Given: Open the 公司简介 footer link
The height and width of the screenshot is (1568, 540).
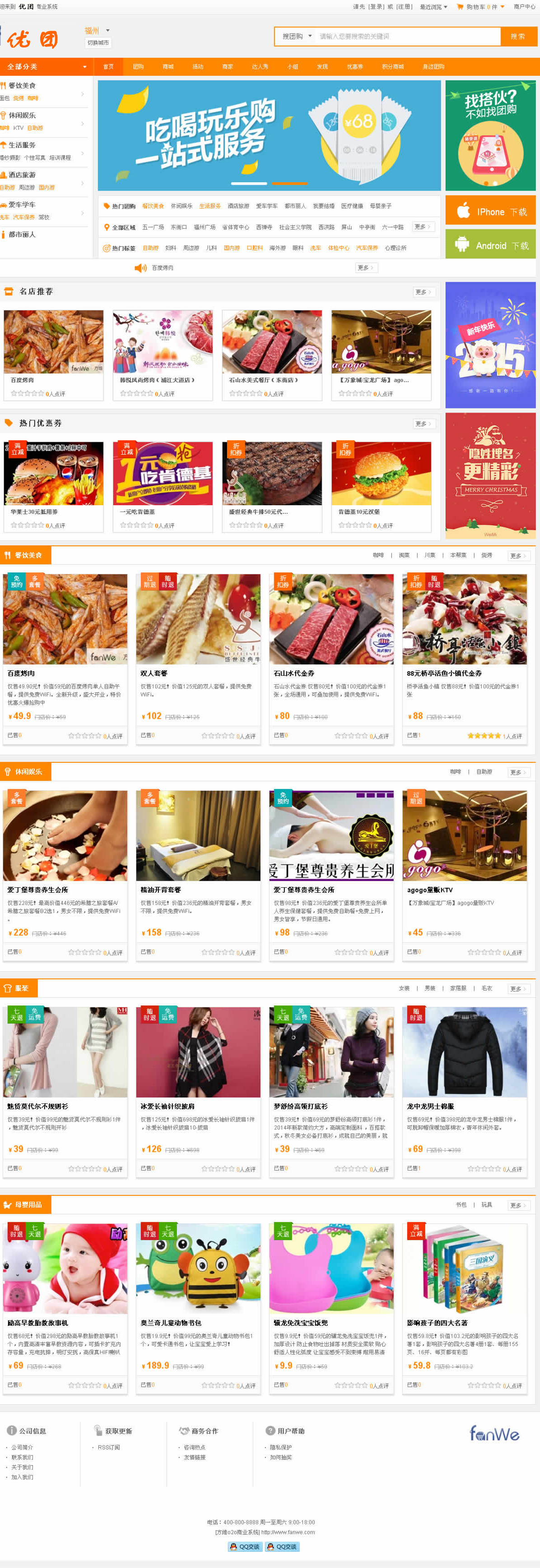Looking at the screenshot, I should [x=22, y=1448].
